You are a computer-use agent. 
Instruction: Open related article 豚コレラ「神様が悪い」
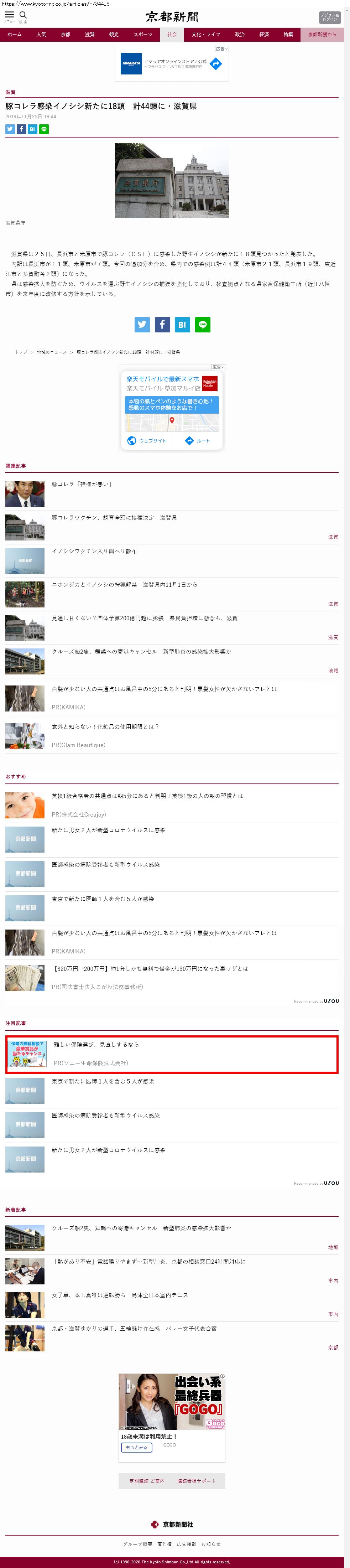pyautogui.click(x=82, y=484)
